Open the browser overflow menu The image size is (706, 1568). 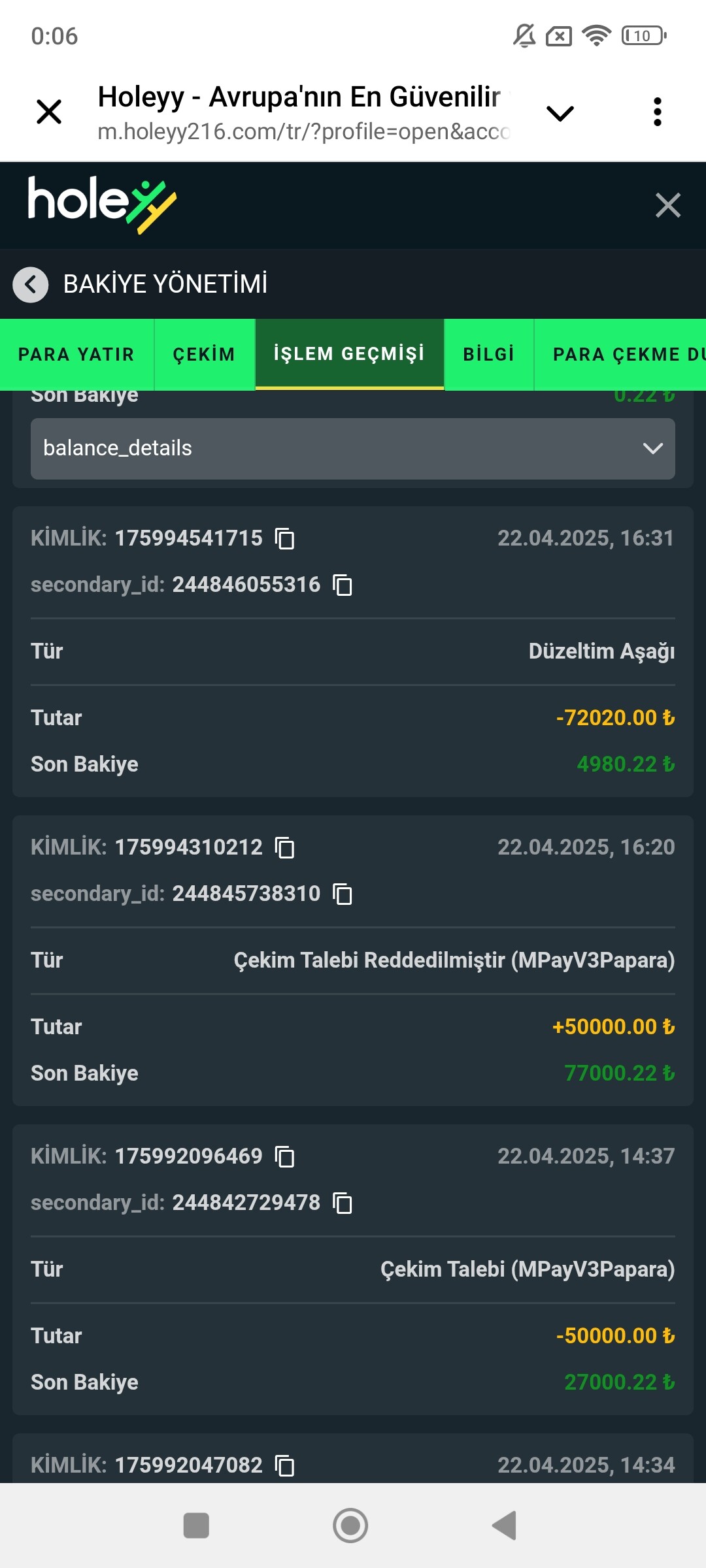point(658,112)
